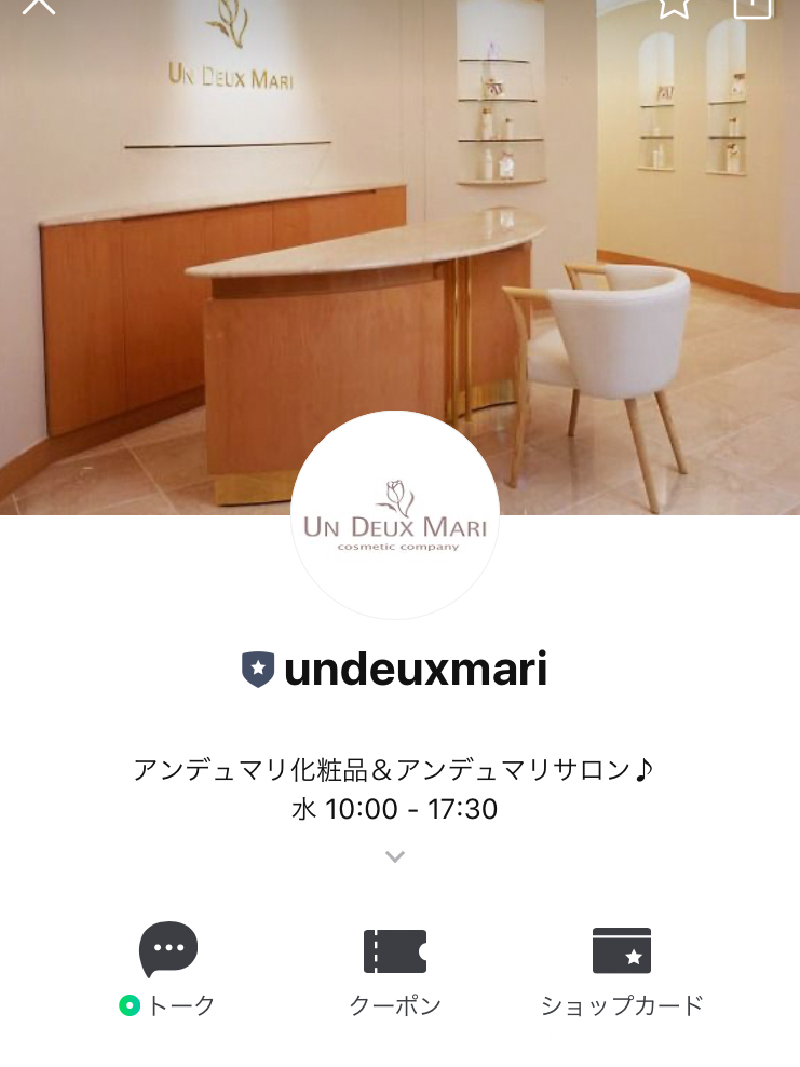Open the share icon at top right
Image resolution: width=800 pixels, height=1067 pixels.
click(x=752, y=6)
